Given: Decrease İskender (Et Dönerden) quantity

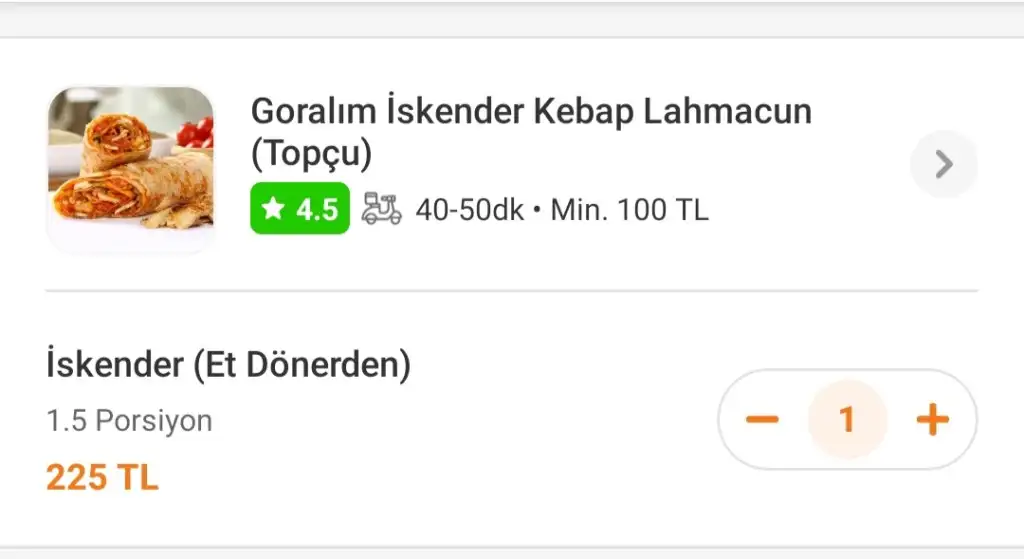Looking at the screenshot, I should [762, 420].
